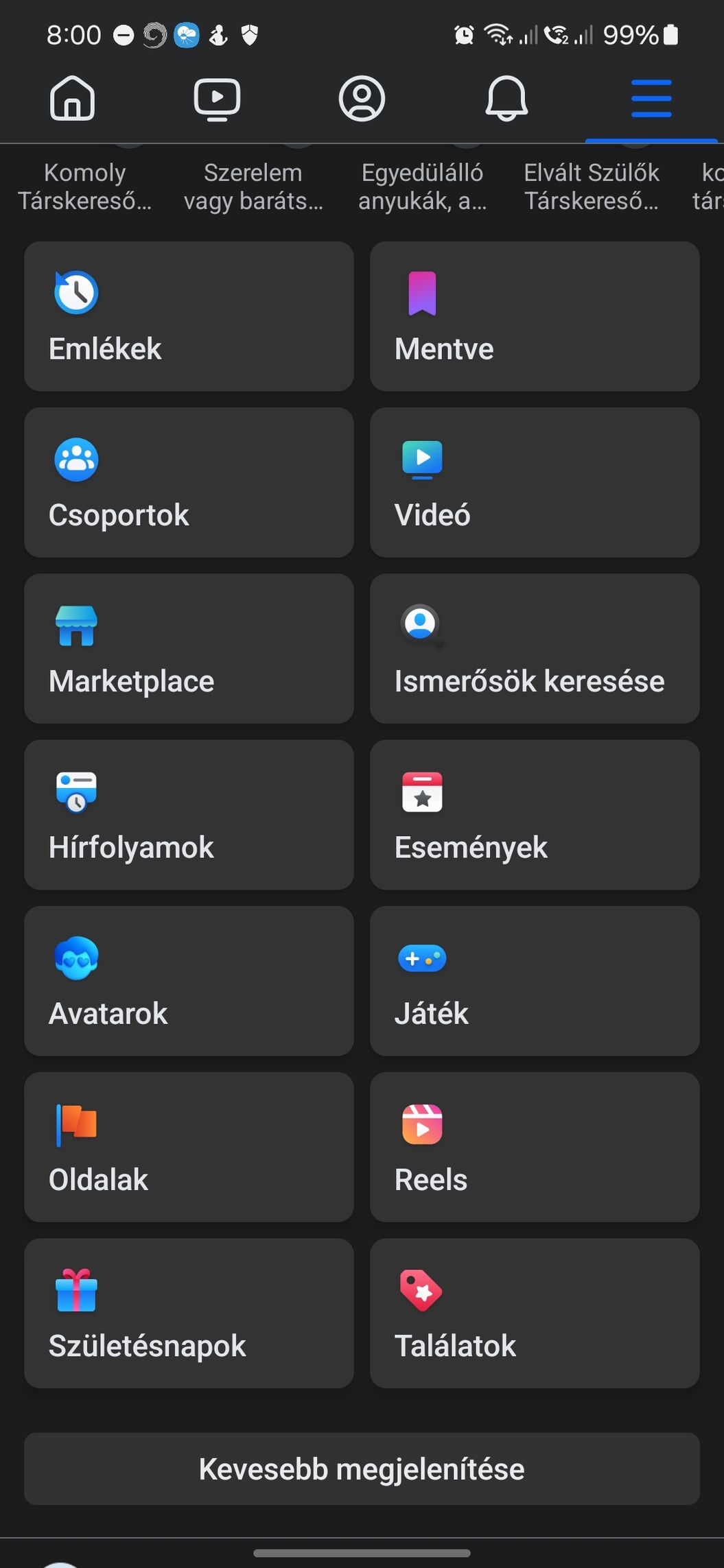Open Hírfolyamok feeds

189,815
